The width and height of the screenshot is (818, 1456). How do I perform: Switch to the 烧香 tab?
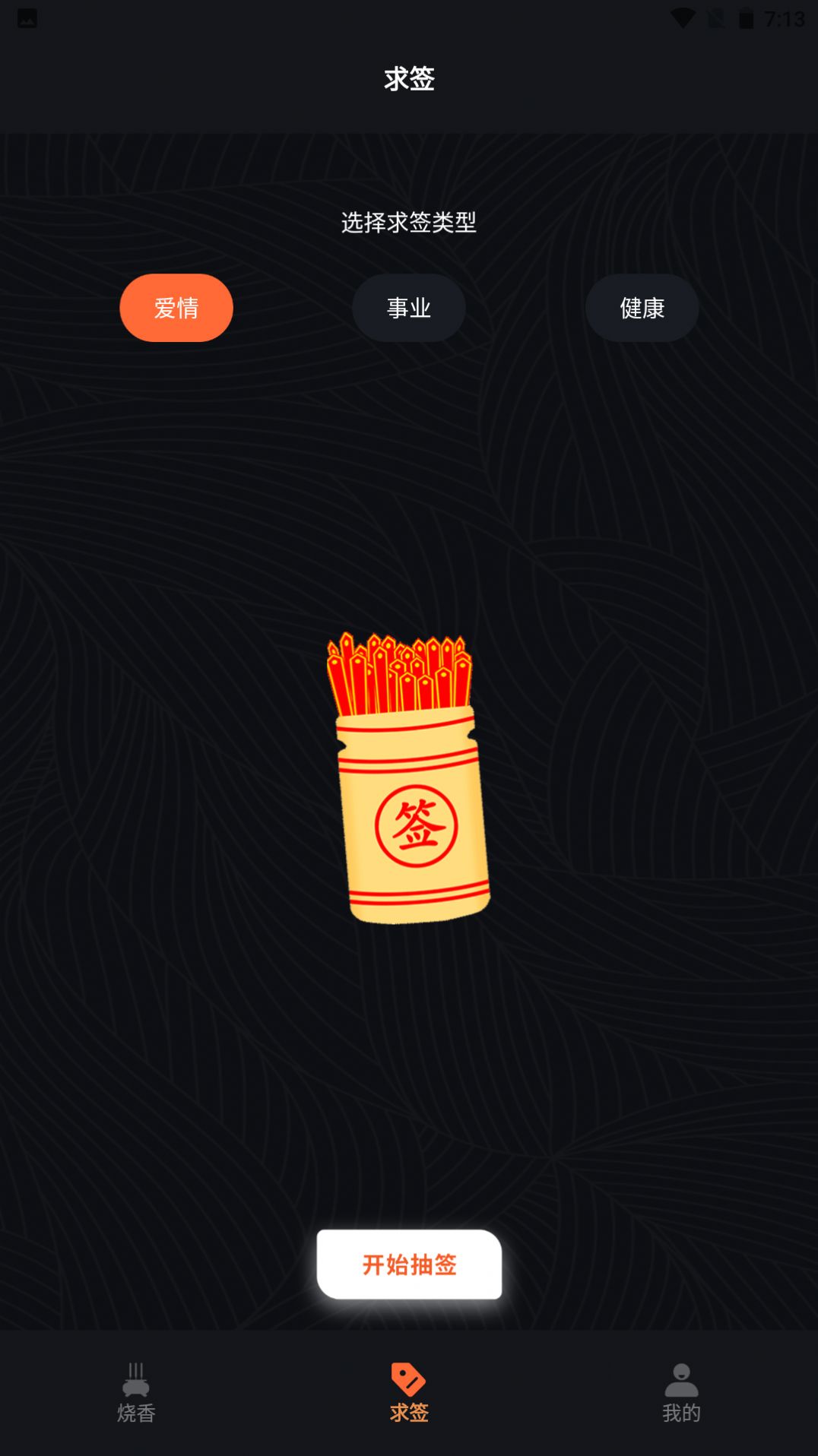[x=136, y=1393]
